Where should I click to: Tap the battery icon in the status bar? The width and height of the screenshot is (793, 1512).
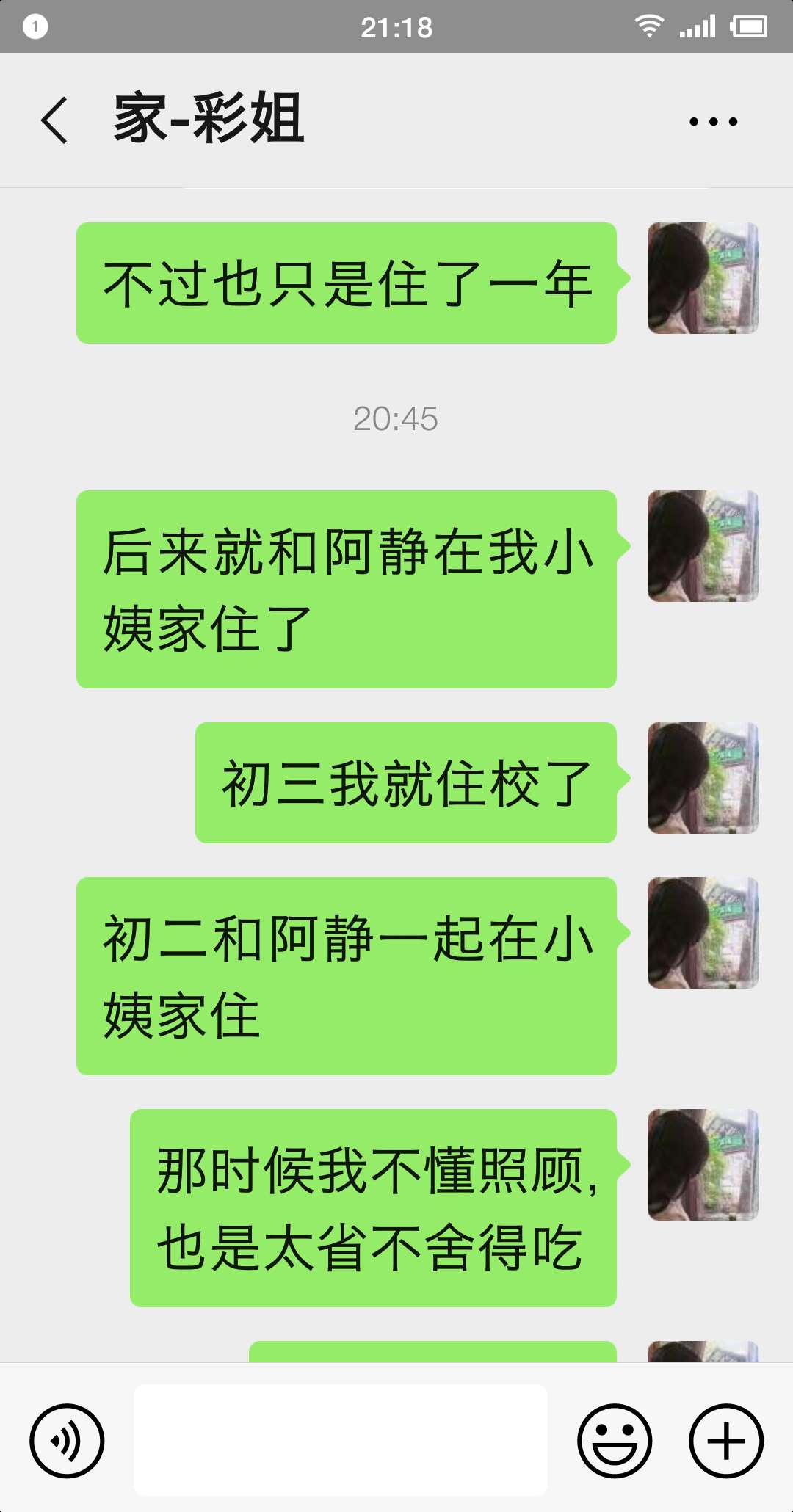(x=750, y=27)
